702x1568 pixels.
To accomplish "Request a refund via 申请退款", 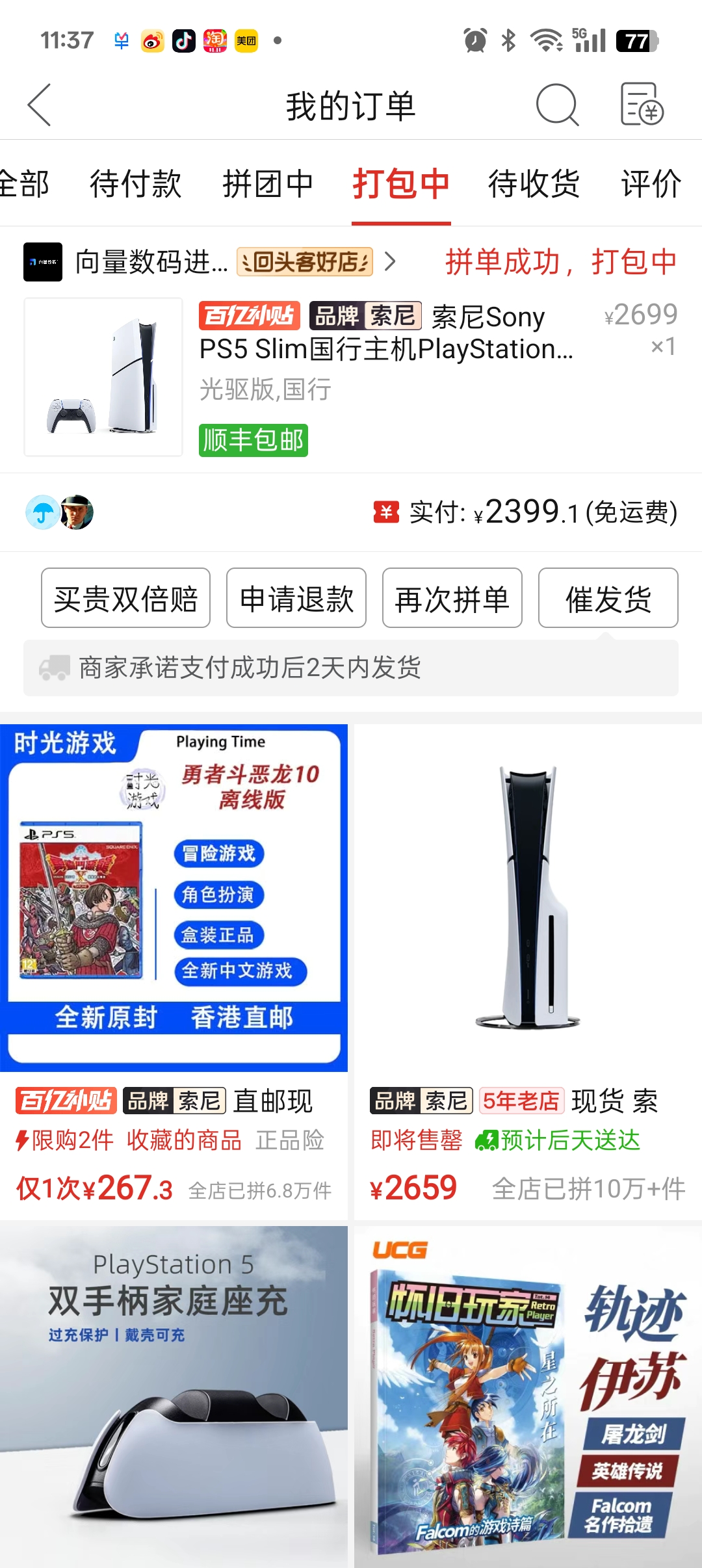I will [x=296, y=598].
